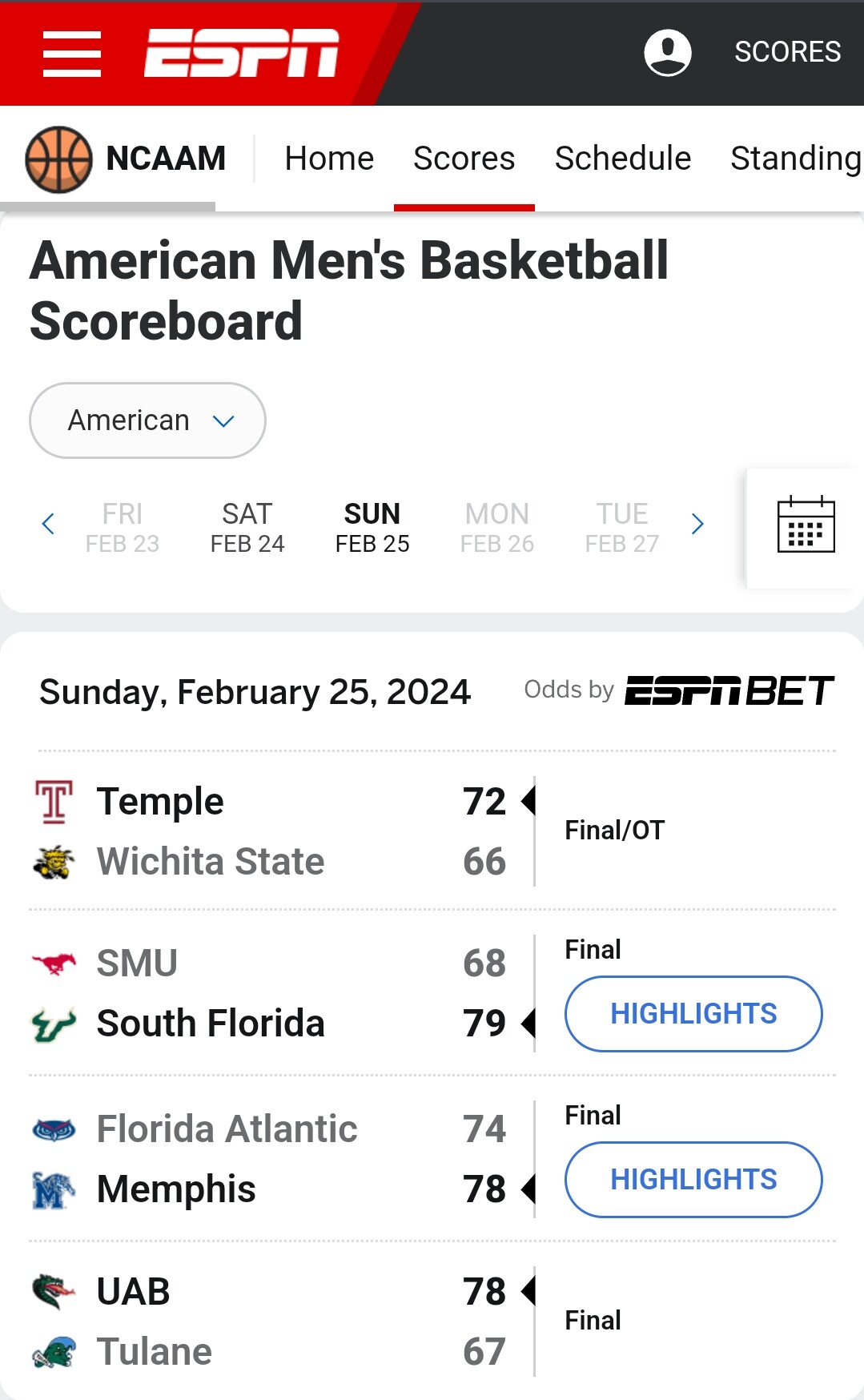Go to the ESPN home logo
864x1400 pixels.
(241, 53)
